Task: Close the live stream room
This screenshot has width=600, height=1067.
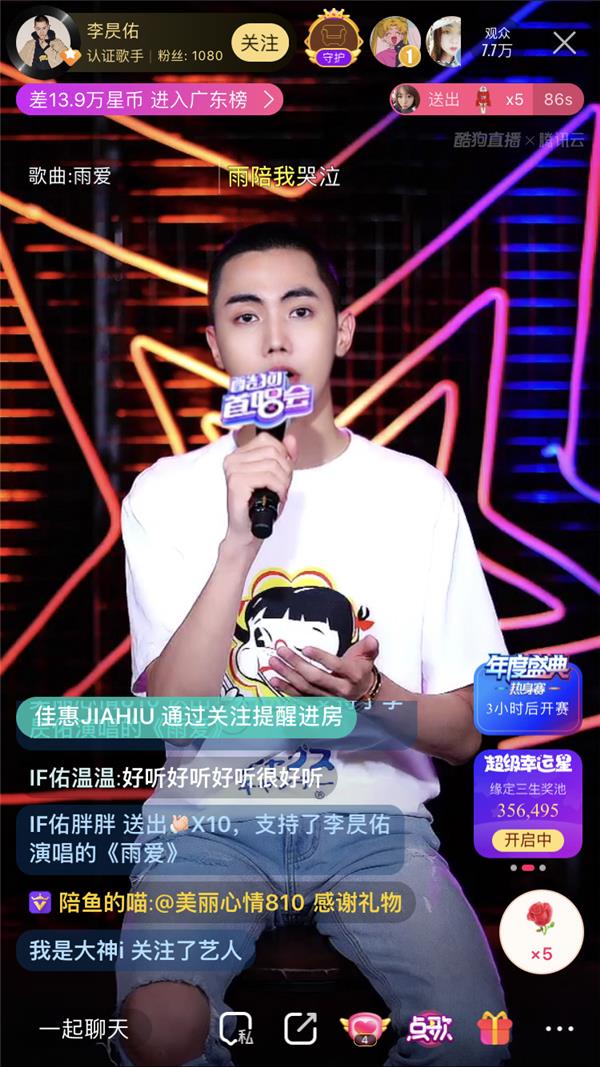Action: click(x=565, y=42)
